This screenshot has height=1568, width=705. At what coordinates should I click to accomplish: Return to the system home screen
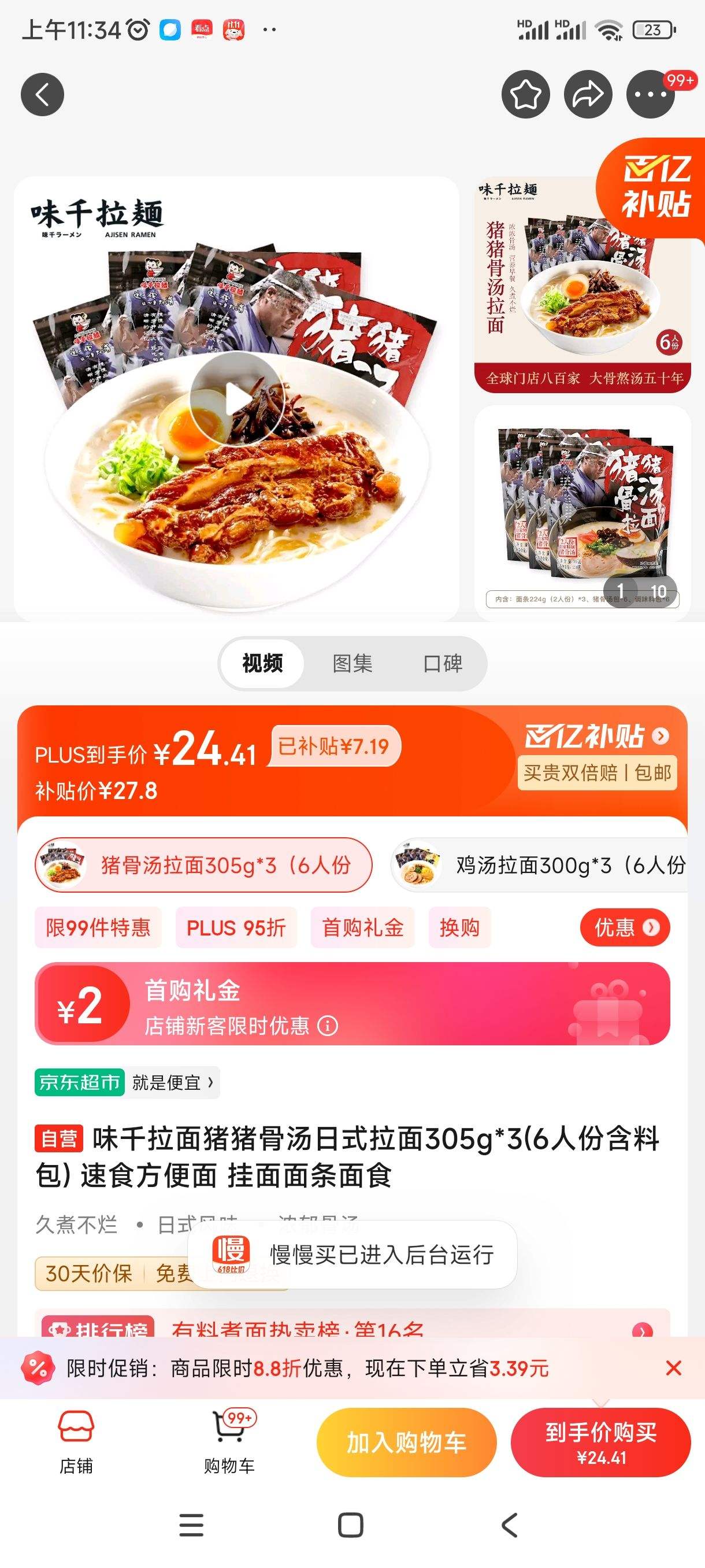pos(350,1525)
